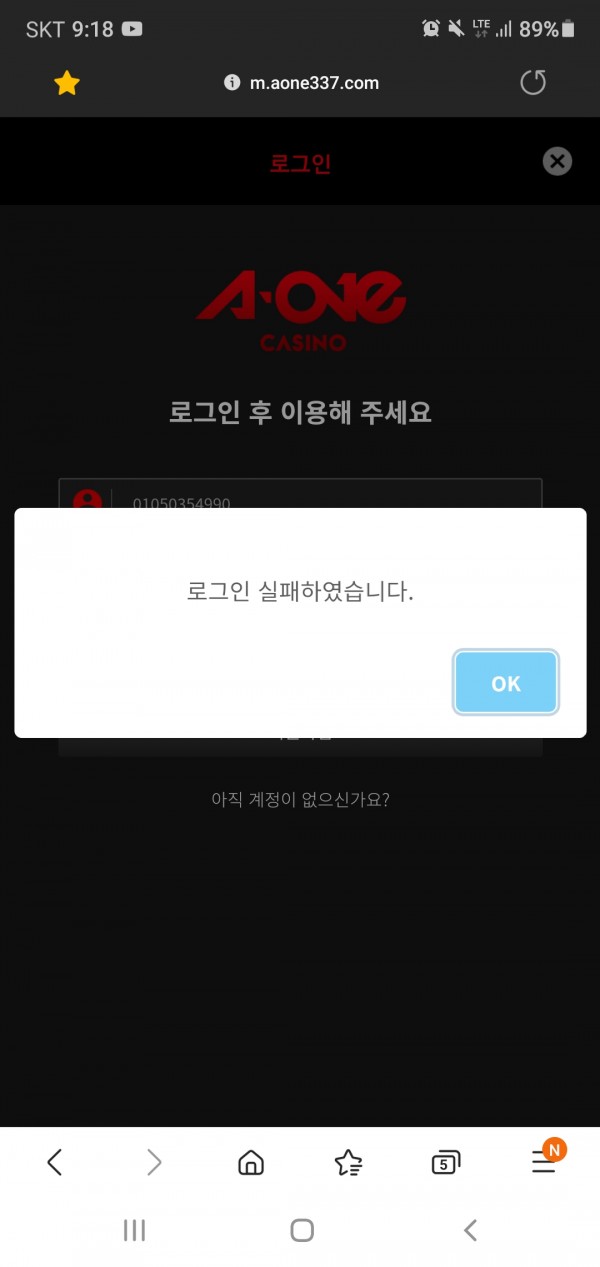Bookmark this page with the star

(67, 83)
